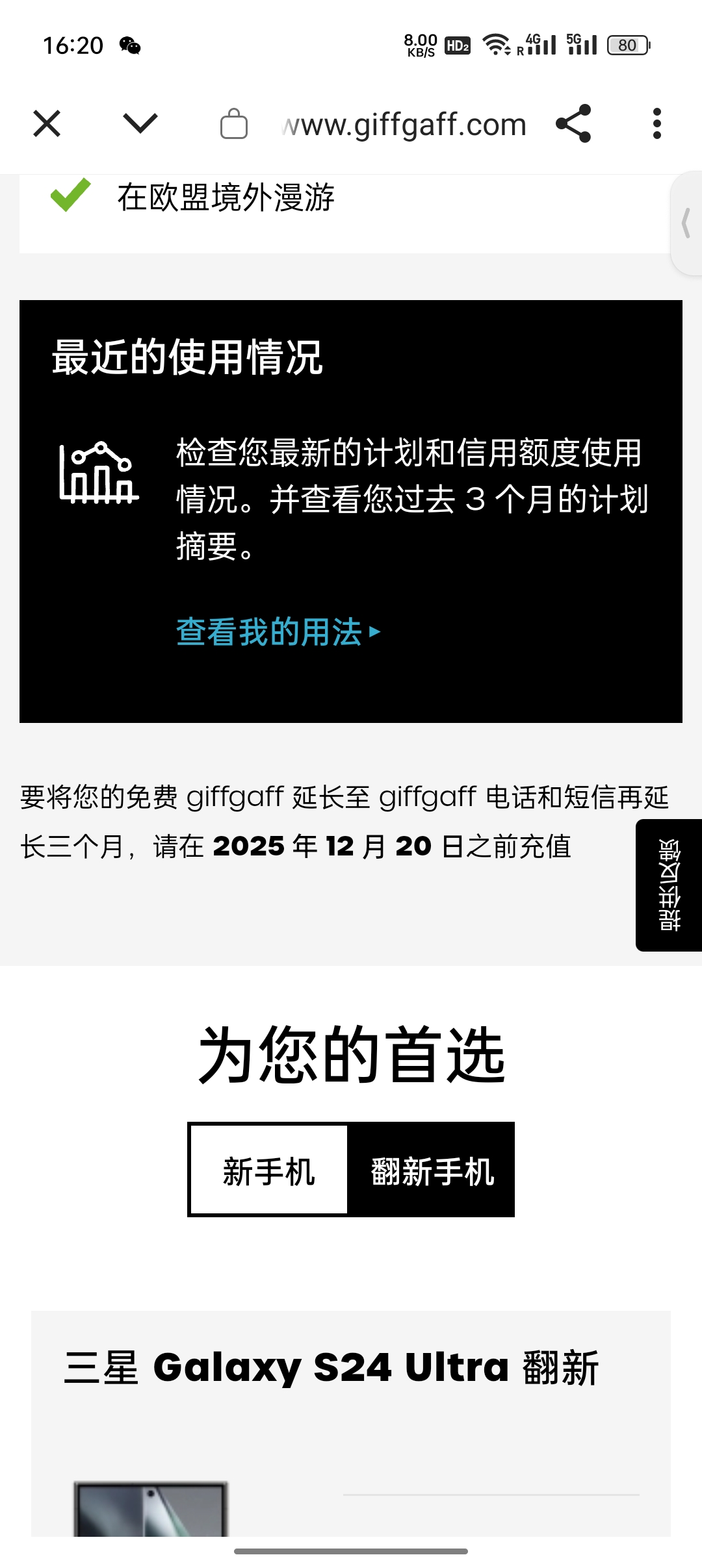Tap the padlock icon for site security
Screen dimensions: 702x1568
235,123
